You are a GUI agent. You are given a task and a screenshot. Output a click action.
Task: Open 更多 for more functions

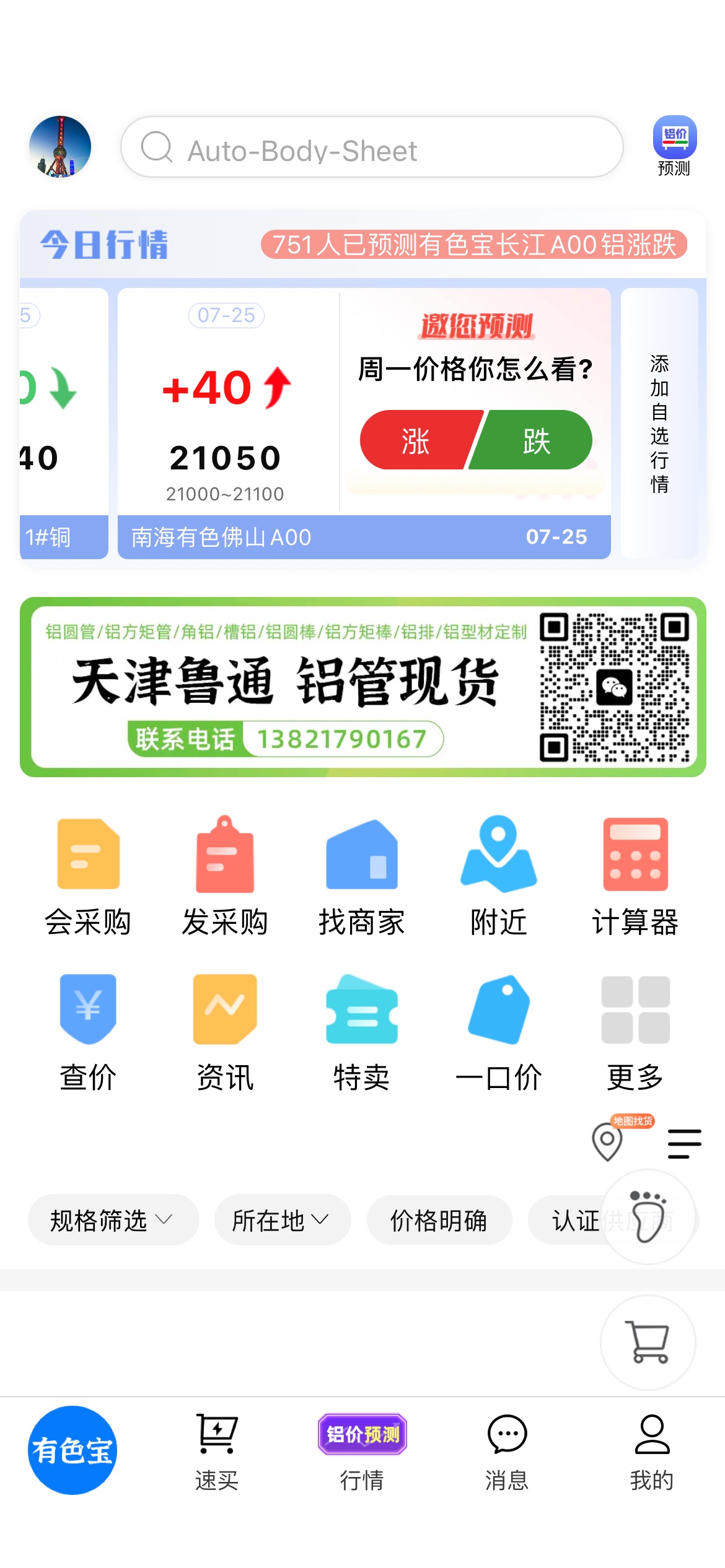(x=635, y=1032)
